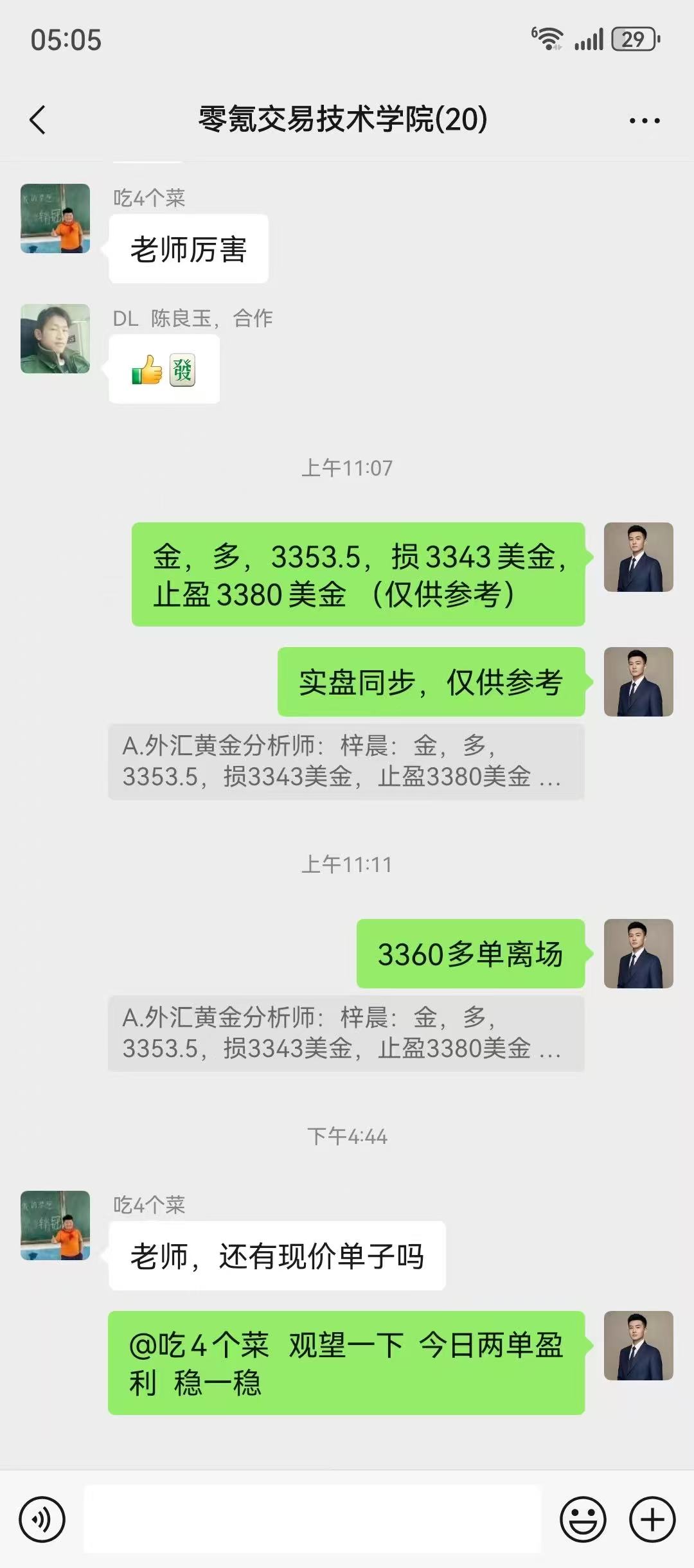This screenshot has height=1568, width=694.
Task: Open 吃4个菜's avatar beside 老师厉害
Action: 55,218
